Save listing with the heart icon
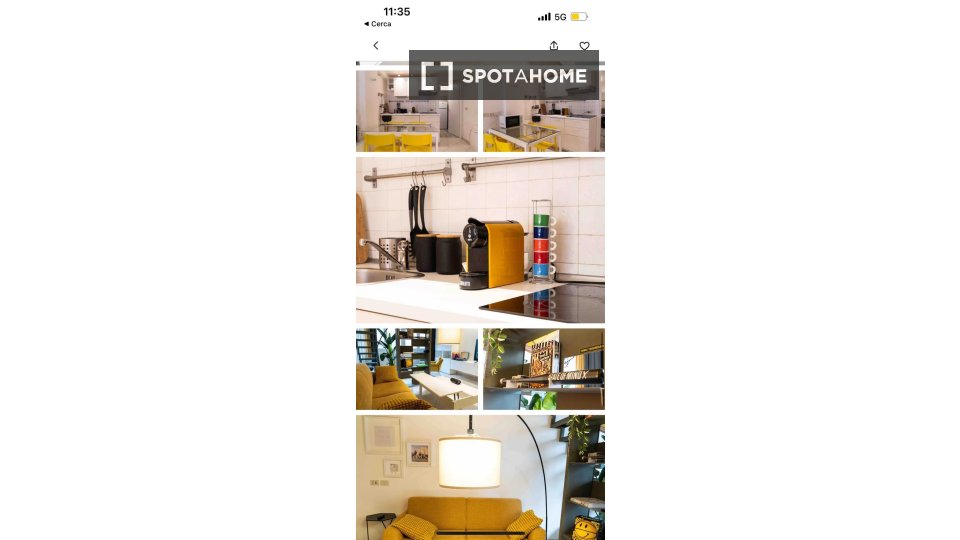 584,46
